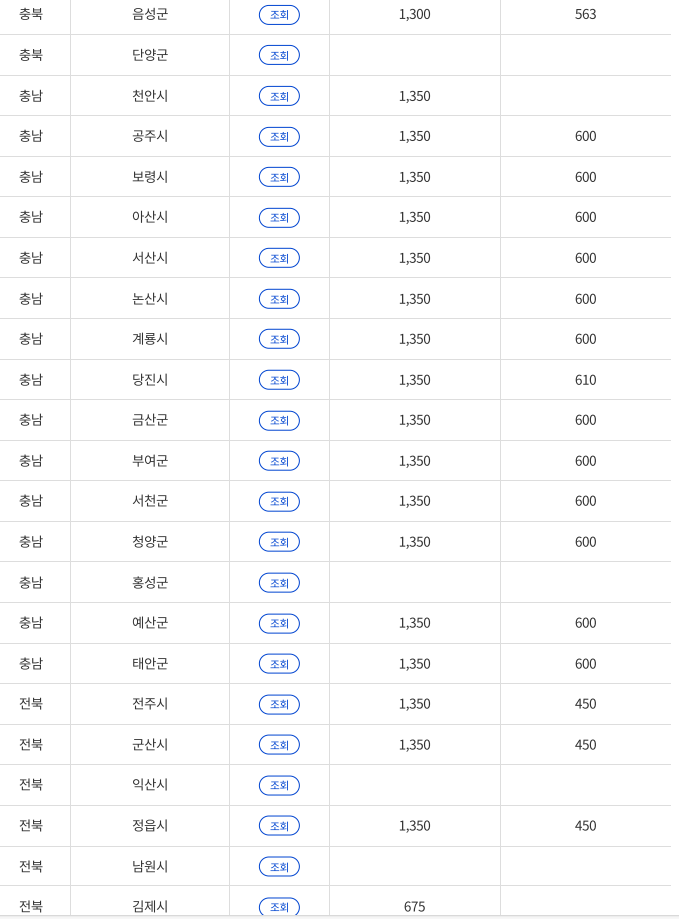Tap 조회 next to 남원시

point(279,866)
